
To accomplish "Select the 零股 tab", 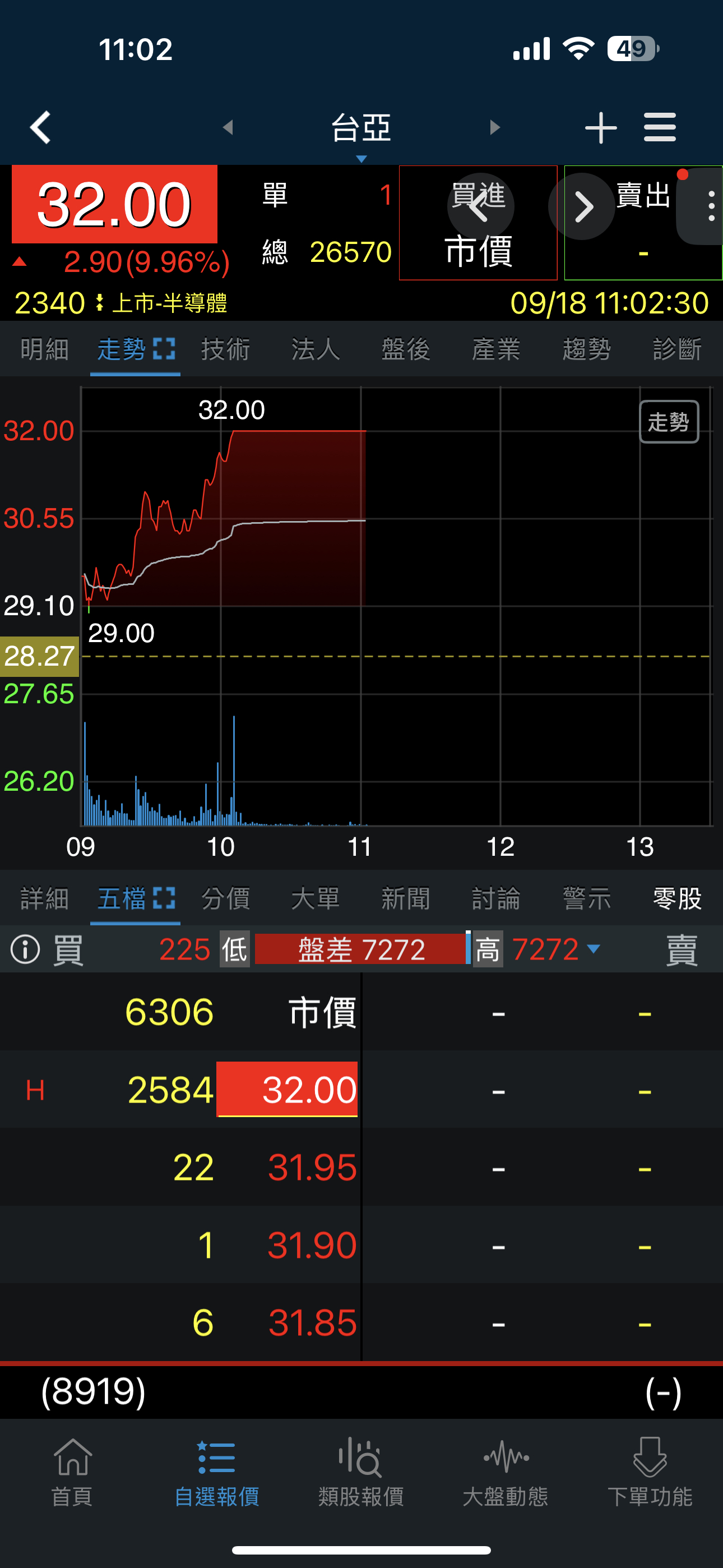I will coord(676,898).
